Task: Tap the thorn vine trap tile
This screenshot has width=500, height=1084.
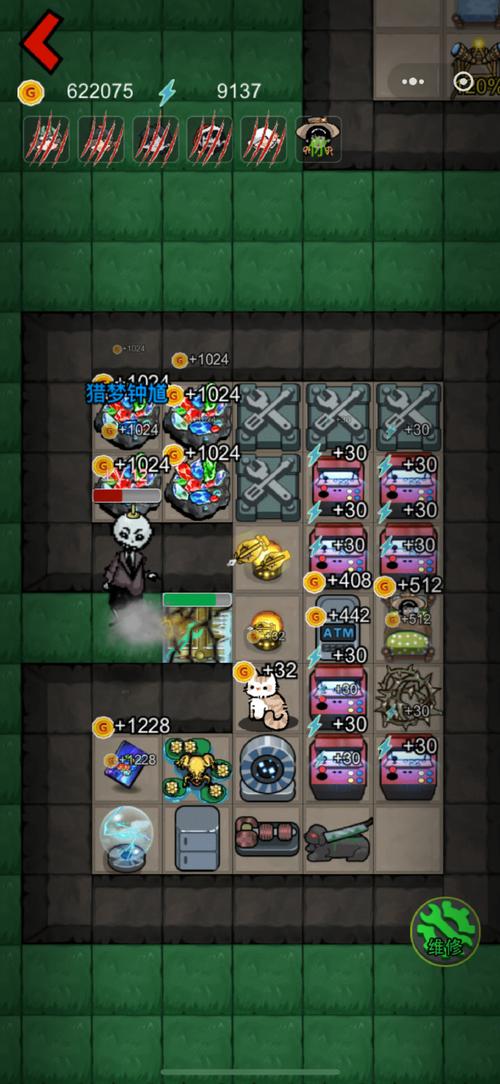Action: (x=408, y=698)
